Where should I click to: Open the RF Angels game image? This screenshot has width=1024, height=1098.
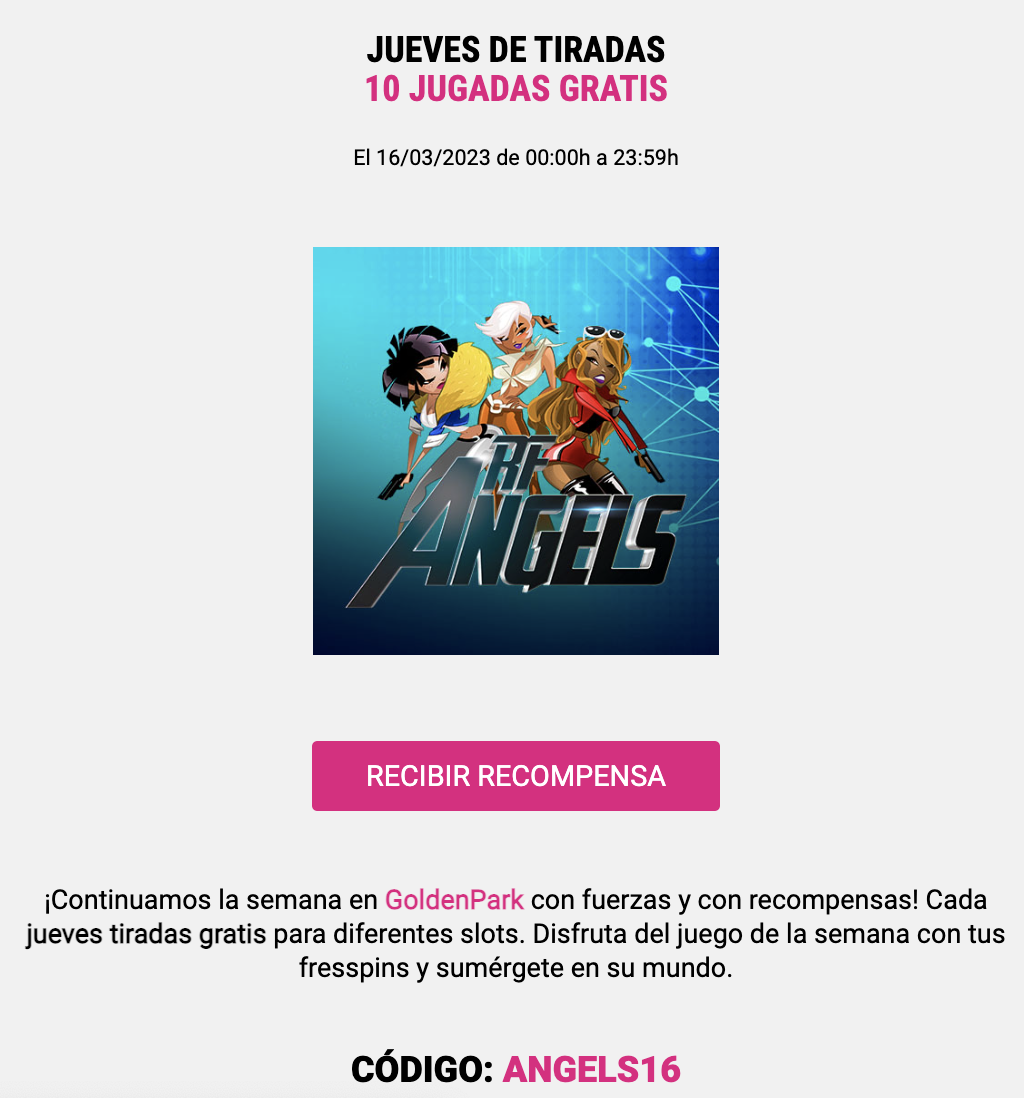pos(515,451)
